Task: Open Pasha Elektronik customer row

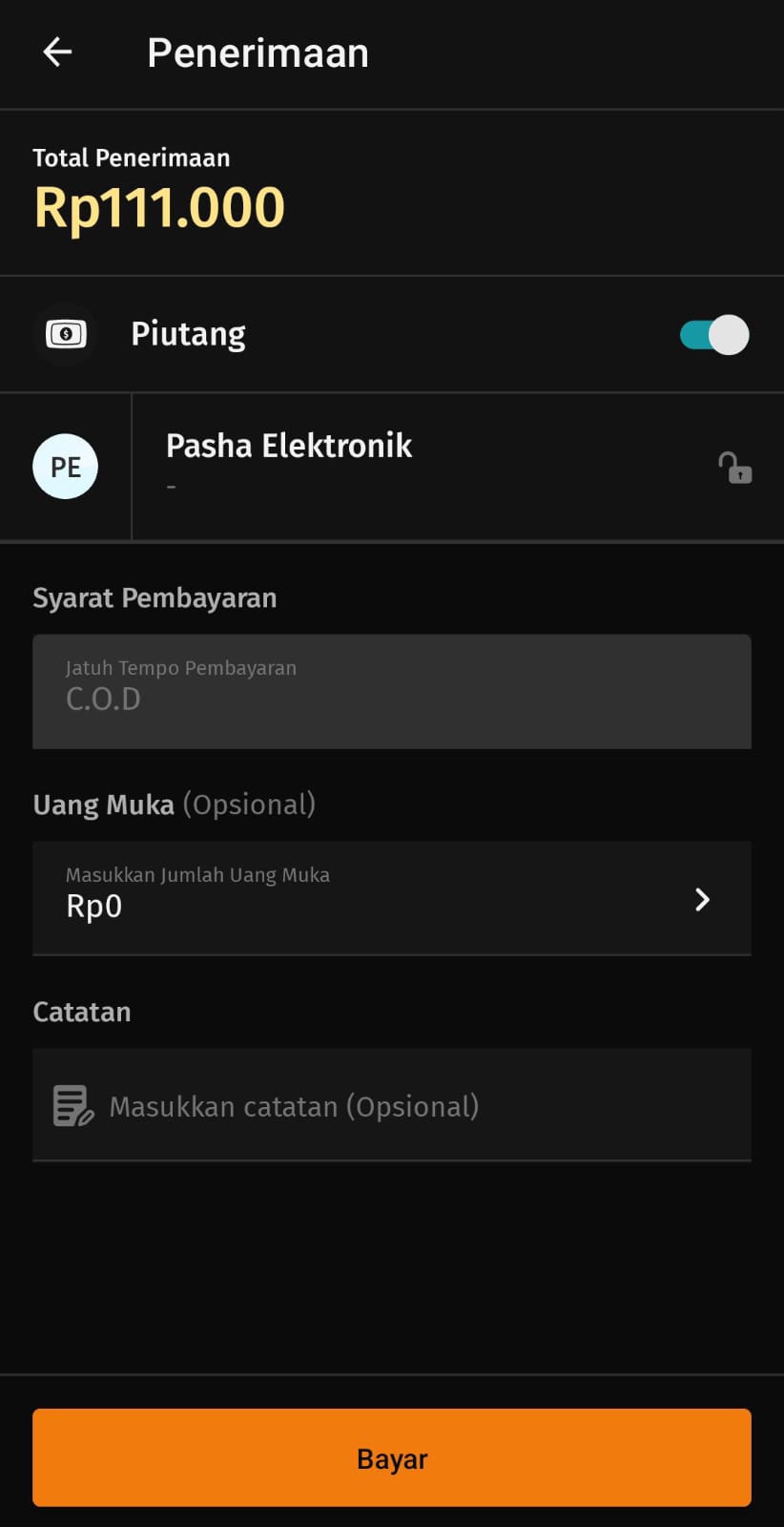Action: (x=401, y=465)
